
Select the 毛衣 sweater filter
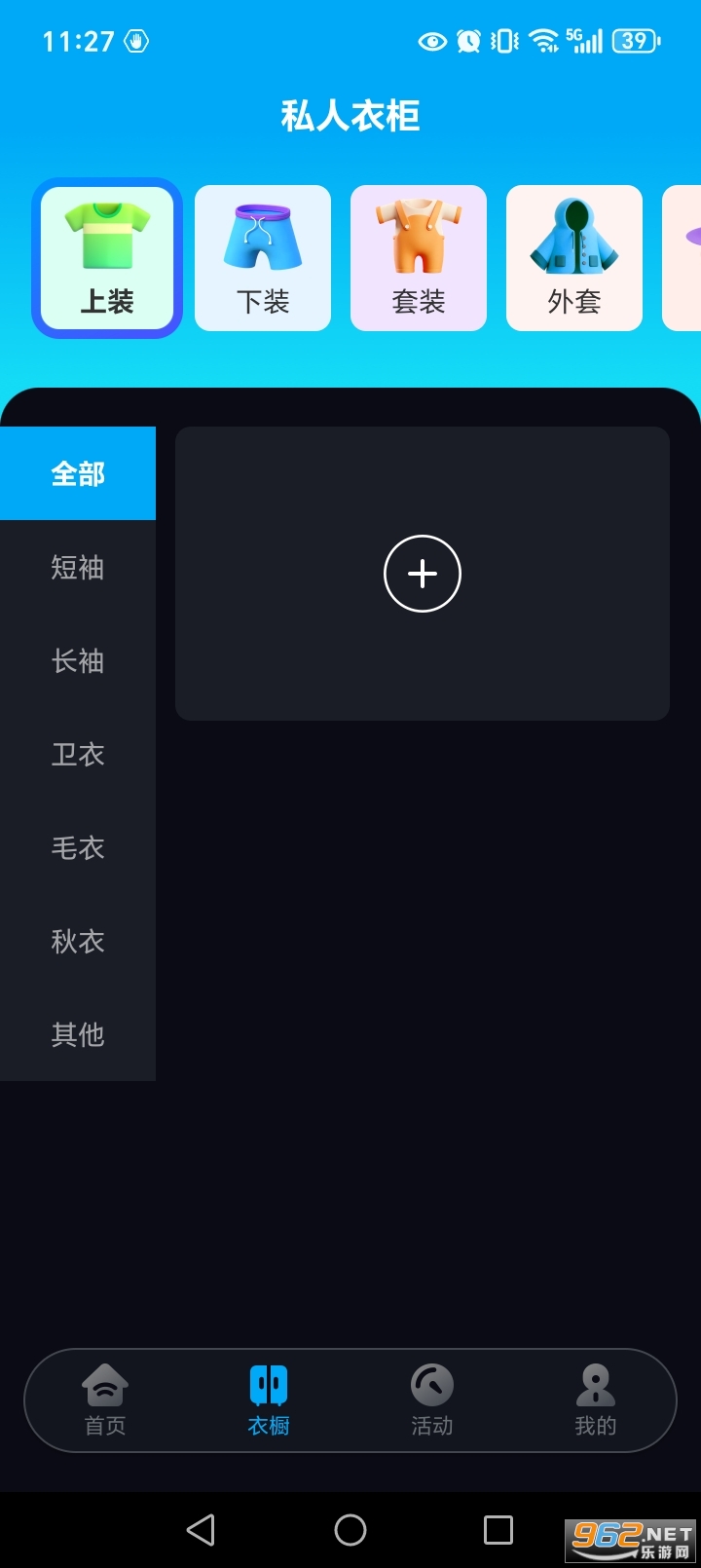click(x=78, y=848)
